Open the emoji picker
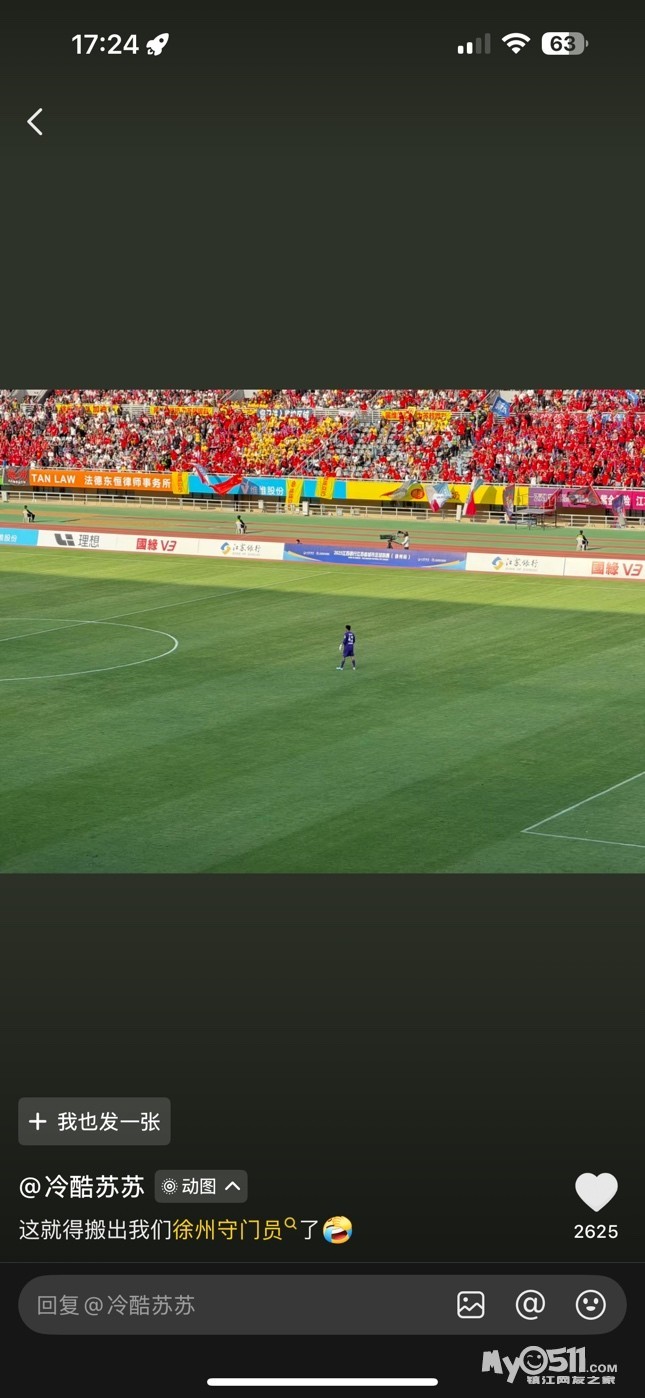The width and height of the screenshot is (645, 1398). (591, 1305)
